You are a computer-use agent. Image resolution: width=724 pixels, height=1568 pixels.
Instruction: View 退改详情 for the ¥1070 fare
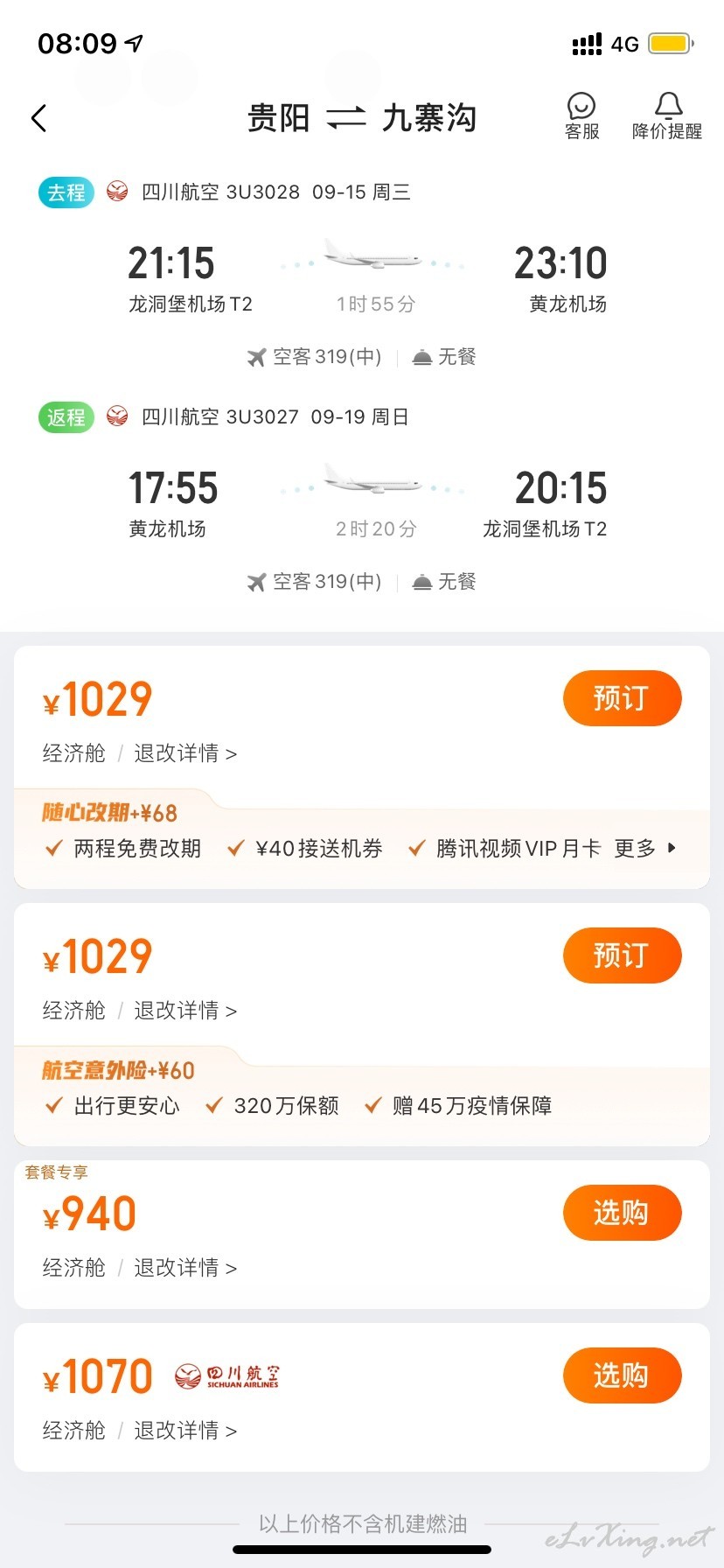click(185, 1431)
